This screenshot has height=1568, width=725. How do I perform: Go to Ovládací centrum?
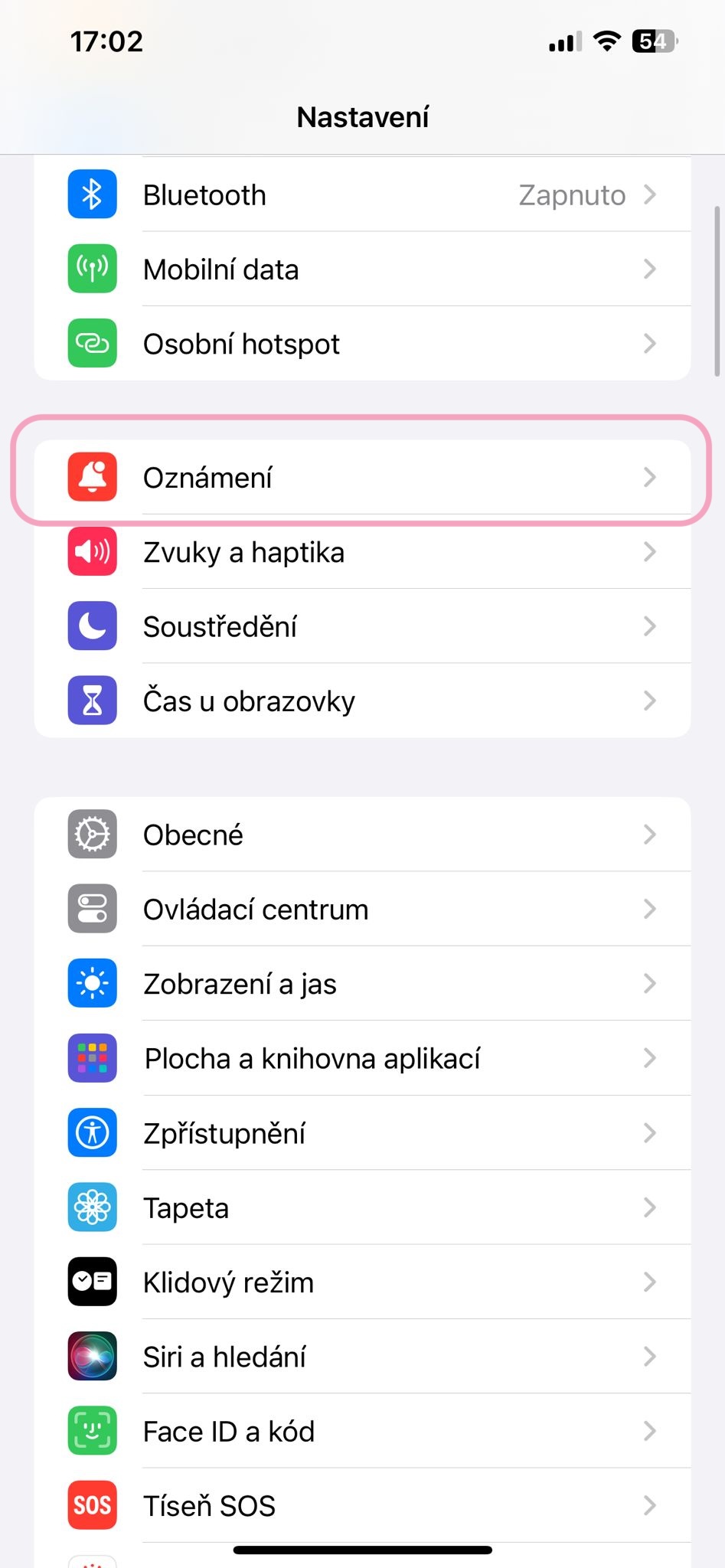tap(362, 909)
